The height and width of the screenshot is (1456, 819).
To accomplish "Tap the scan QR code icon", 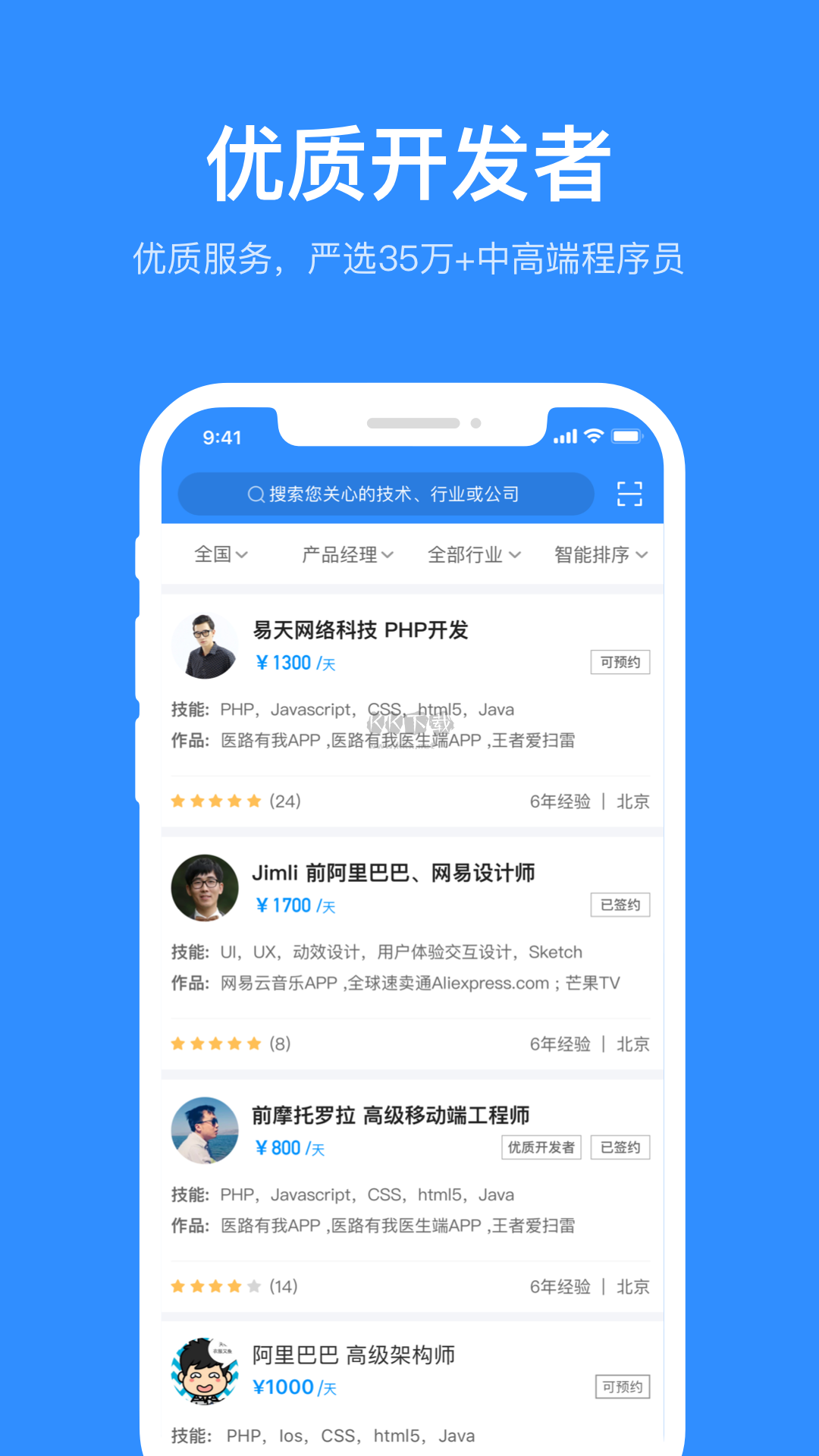I will click(630, 493).
